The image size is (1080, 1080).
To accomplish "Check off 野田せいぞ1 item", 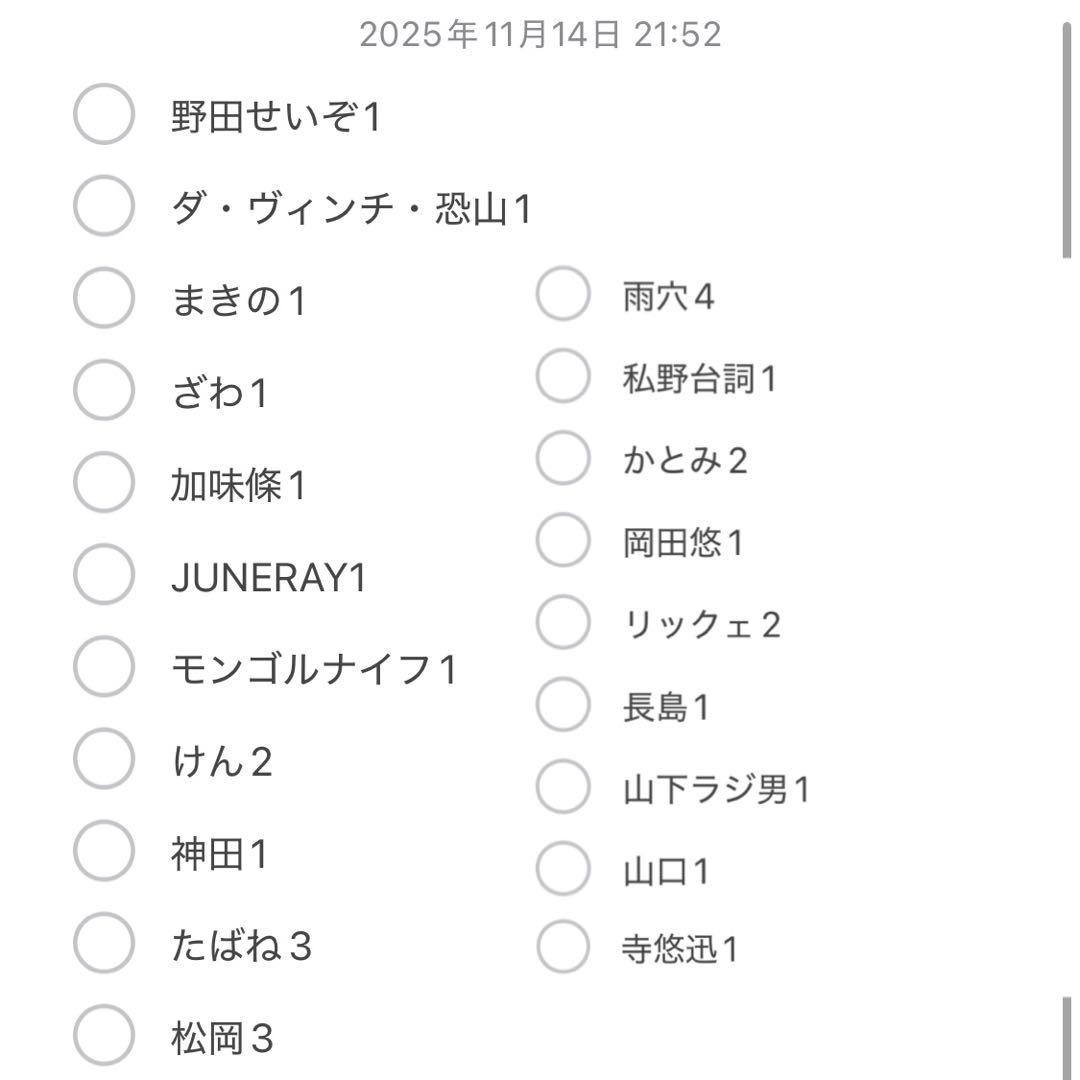I will [x=103, y=115].
